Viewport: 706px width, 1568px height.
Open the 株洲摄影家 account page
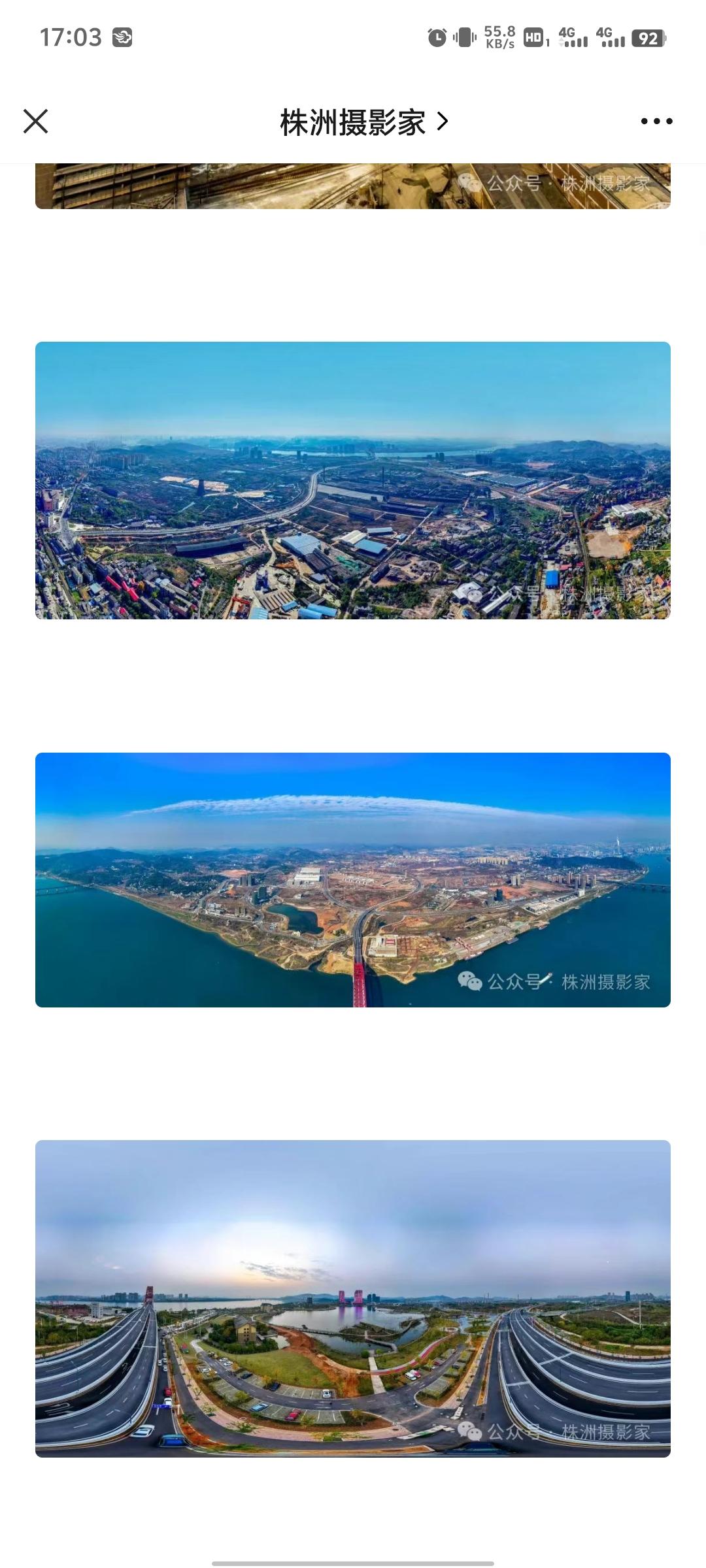point(363,122)
